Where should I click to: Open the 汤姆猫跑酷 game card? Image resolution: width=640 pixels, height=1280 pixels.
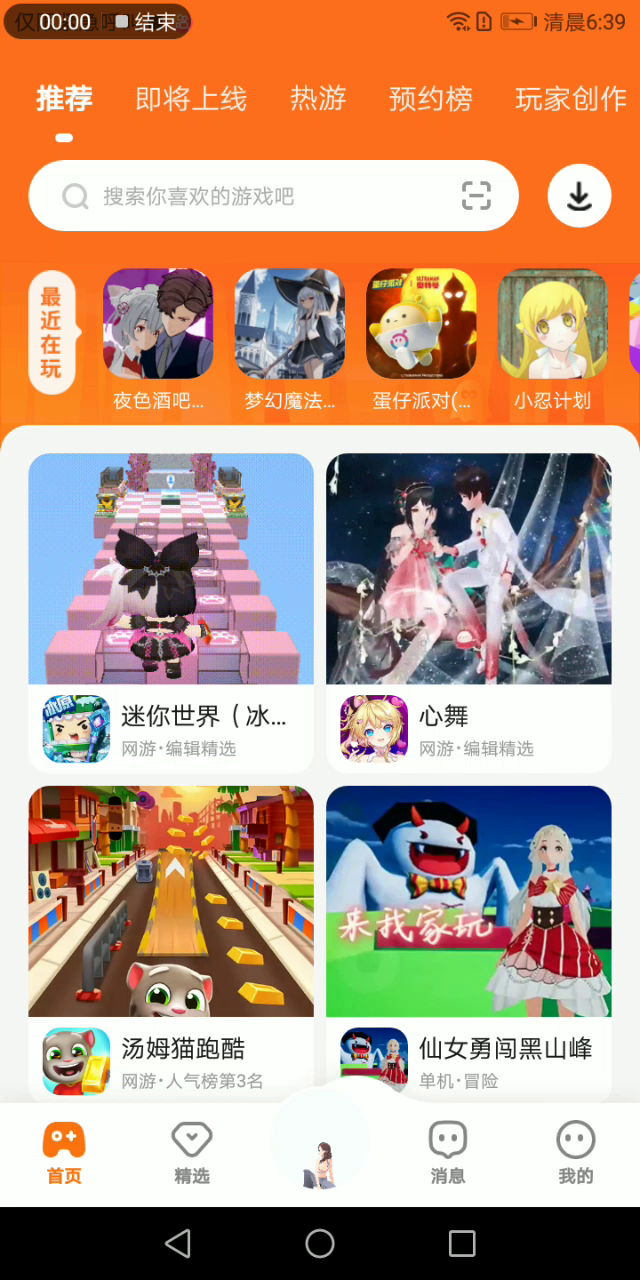[171, 940]
